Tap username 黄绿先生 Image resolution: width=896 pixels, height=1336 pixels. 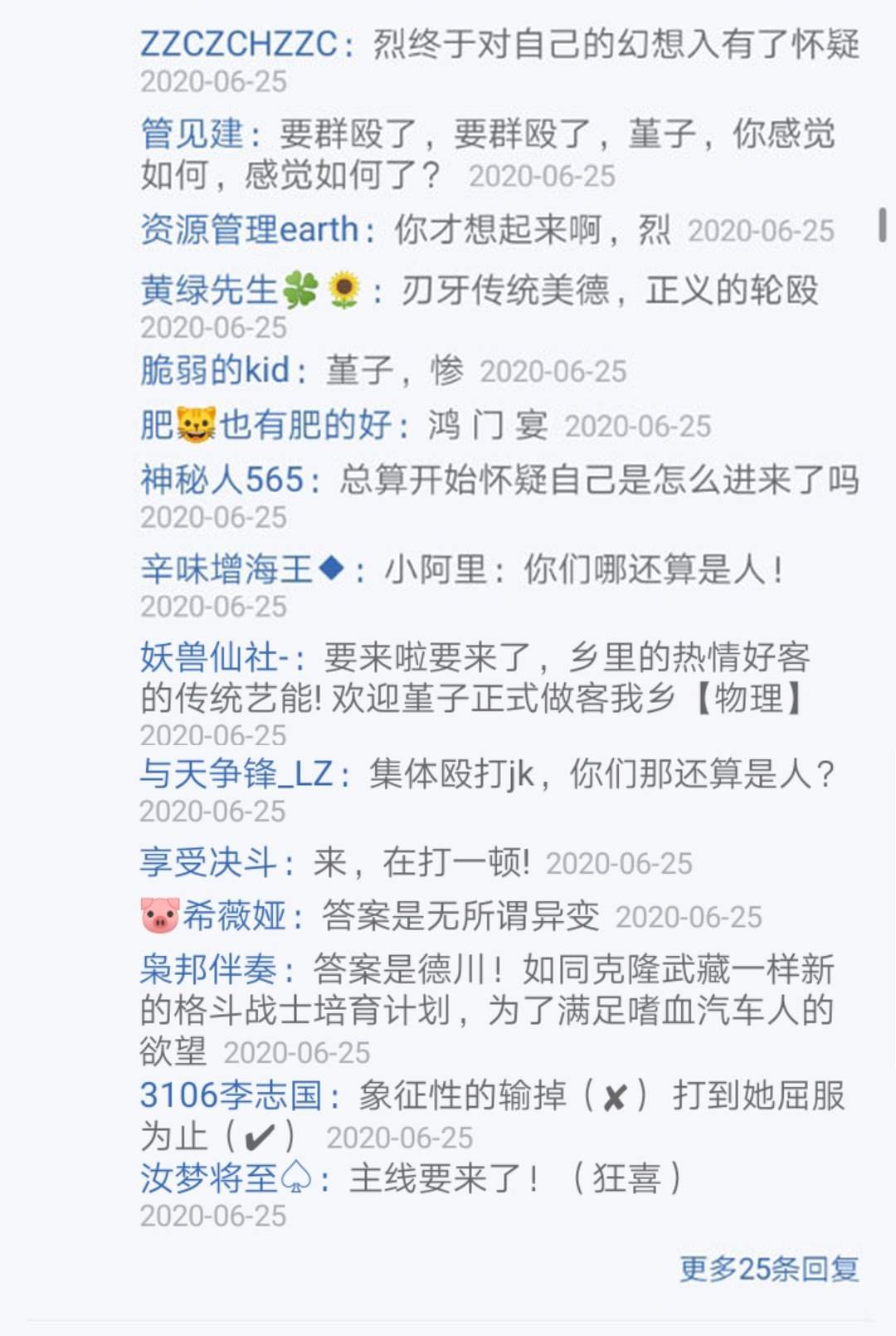click(x=209, y=290)
